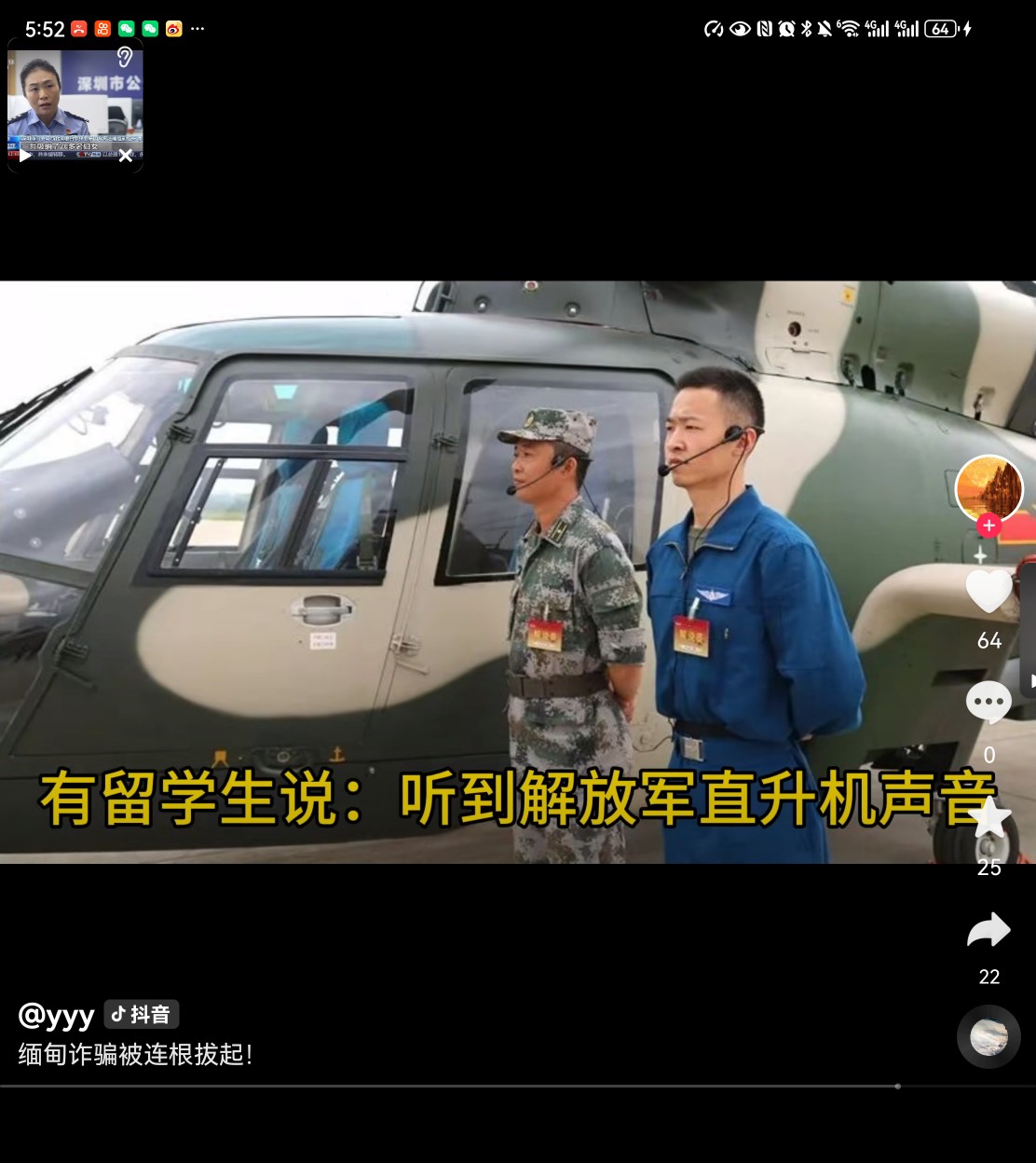Screen dimensions: 1036x1163
Task: Share this video
Action: click(x=988, y=930)
